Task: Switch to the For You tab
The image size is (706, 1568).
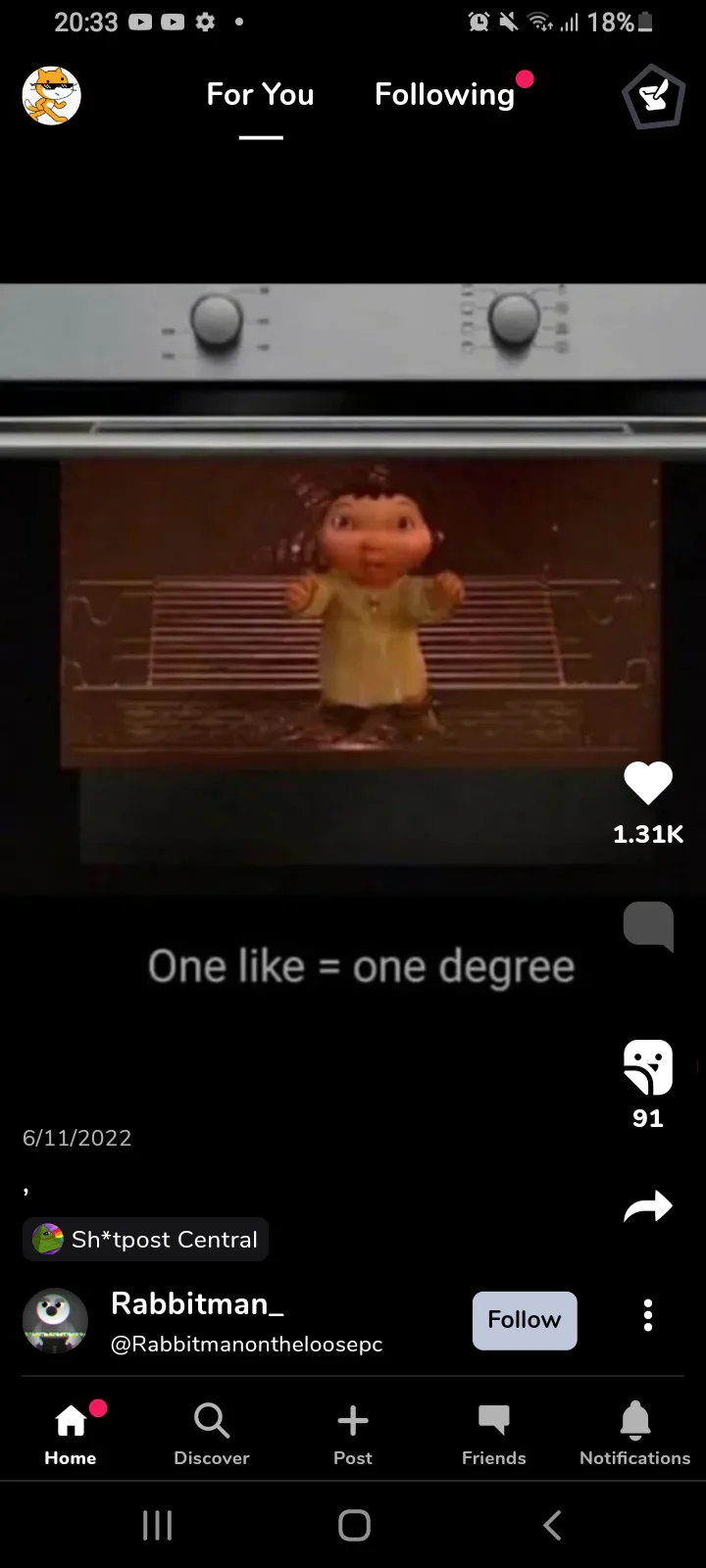Action: click(x=260, y=94)
